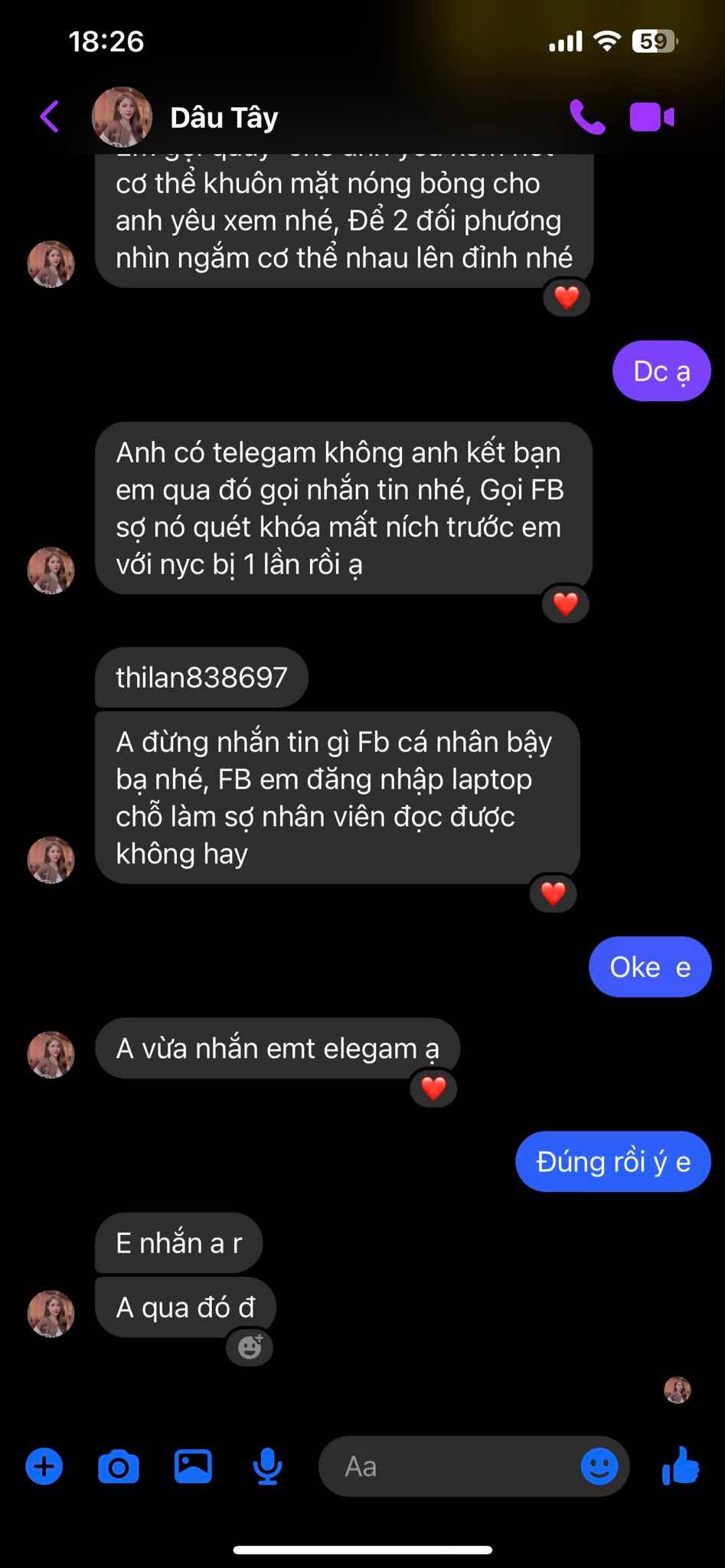The width and height of the screenshot is (725, 1568).
Task: Send a thumbs-up like
Action: point(680,1465)
